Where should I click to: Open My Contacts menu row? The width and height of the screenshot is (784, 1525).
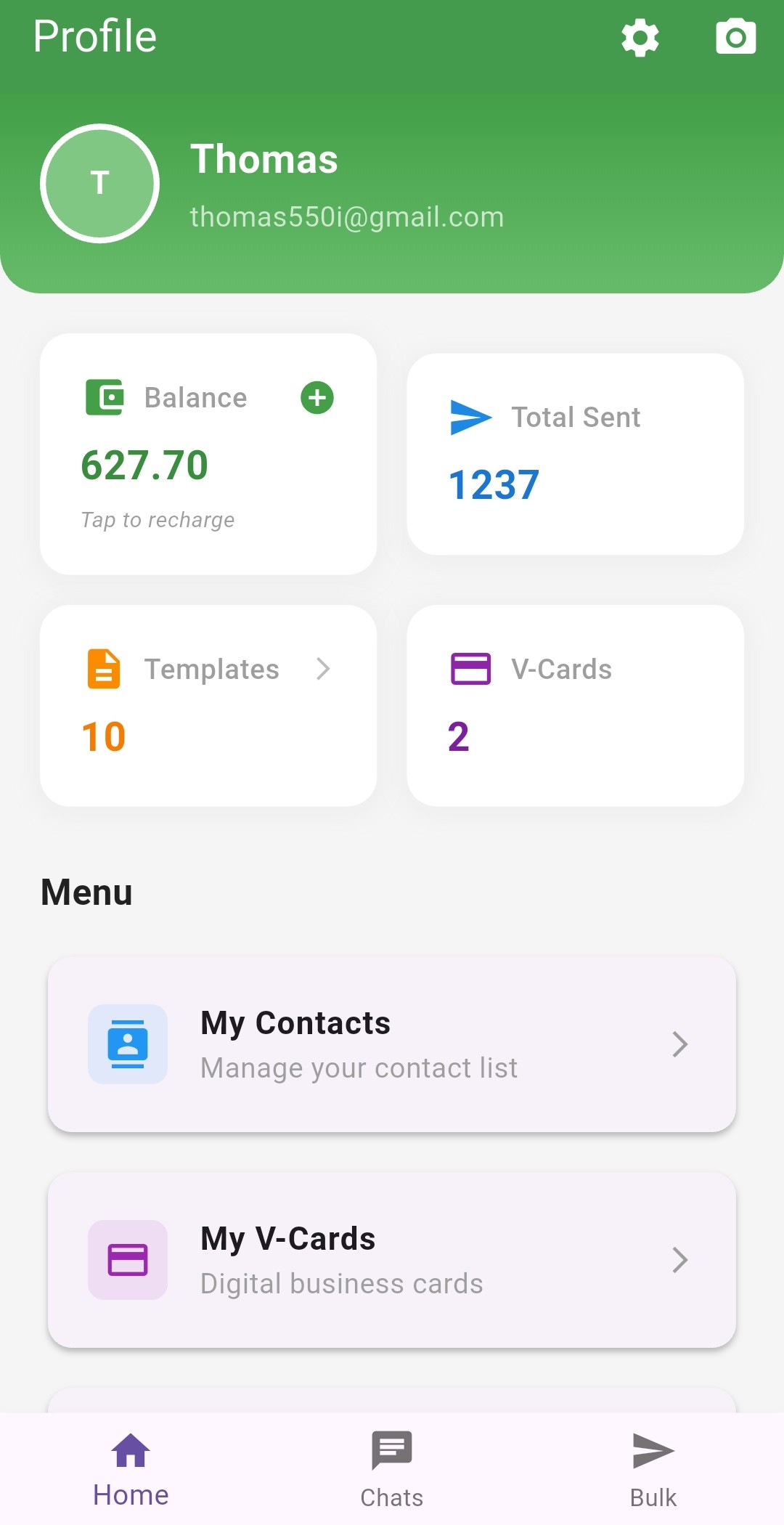(x=392, y=1044)
